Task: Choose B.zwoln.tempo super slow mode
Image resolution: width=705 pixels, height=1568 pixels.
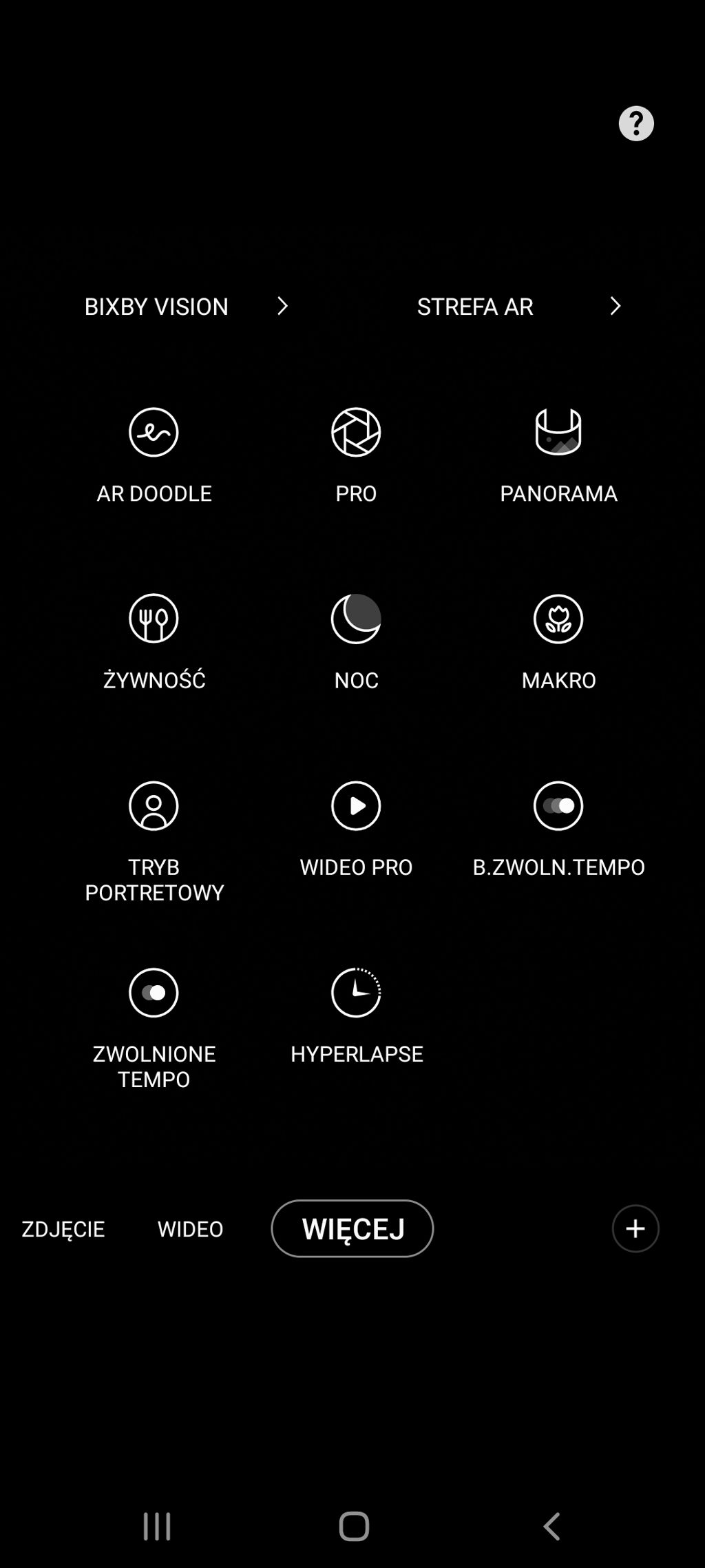Action: click(x=558, y=806)
